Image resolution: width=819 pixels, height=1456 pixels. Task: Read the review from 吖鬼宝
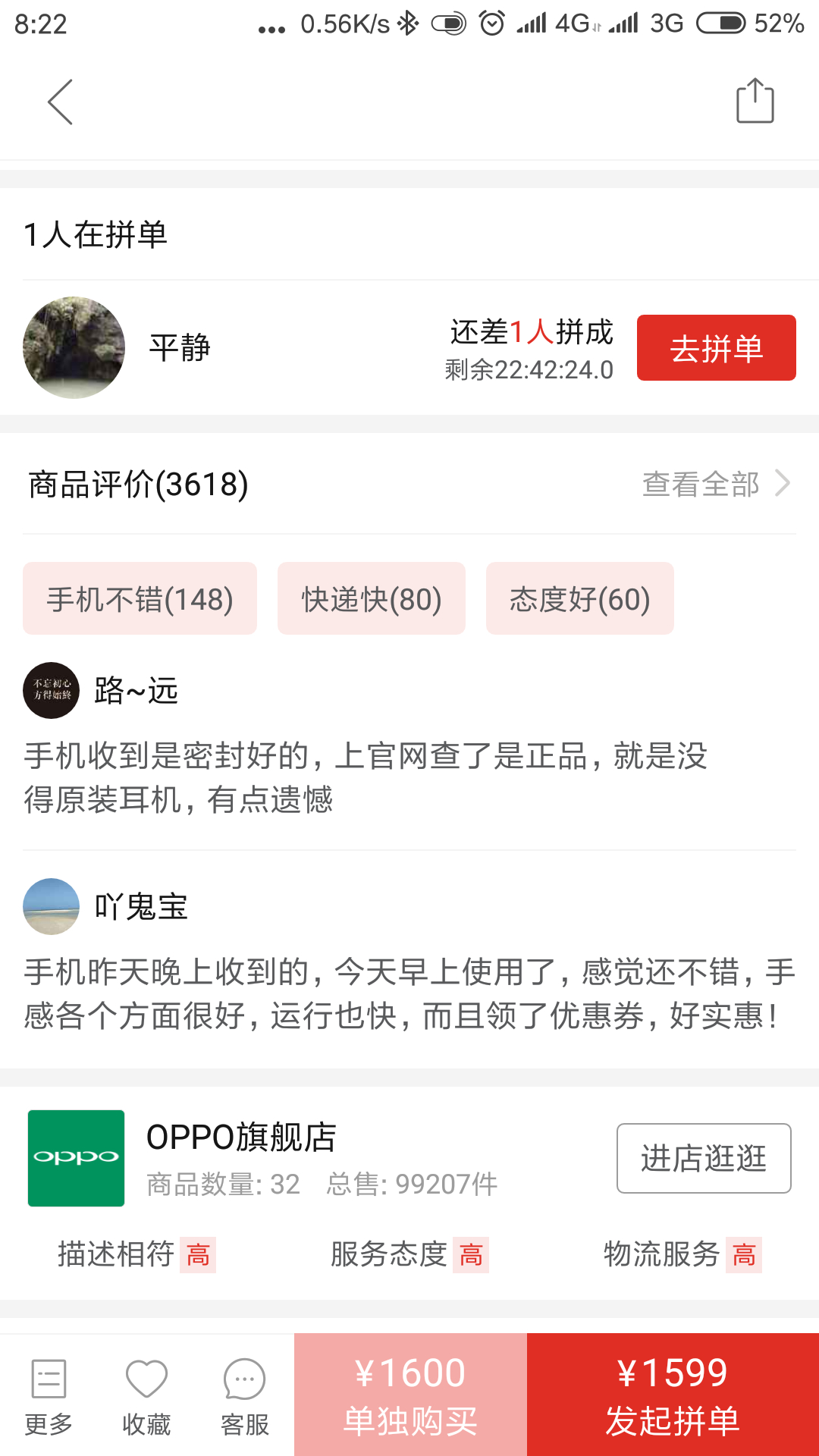(x=409, y=993)
